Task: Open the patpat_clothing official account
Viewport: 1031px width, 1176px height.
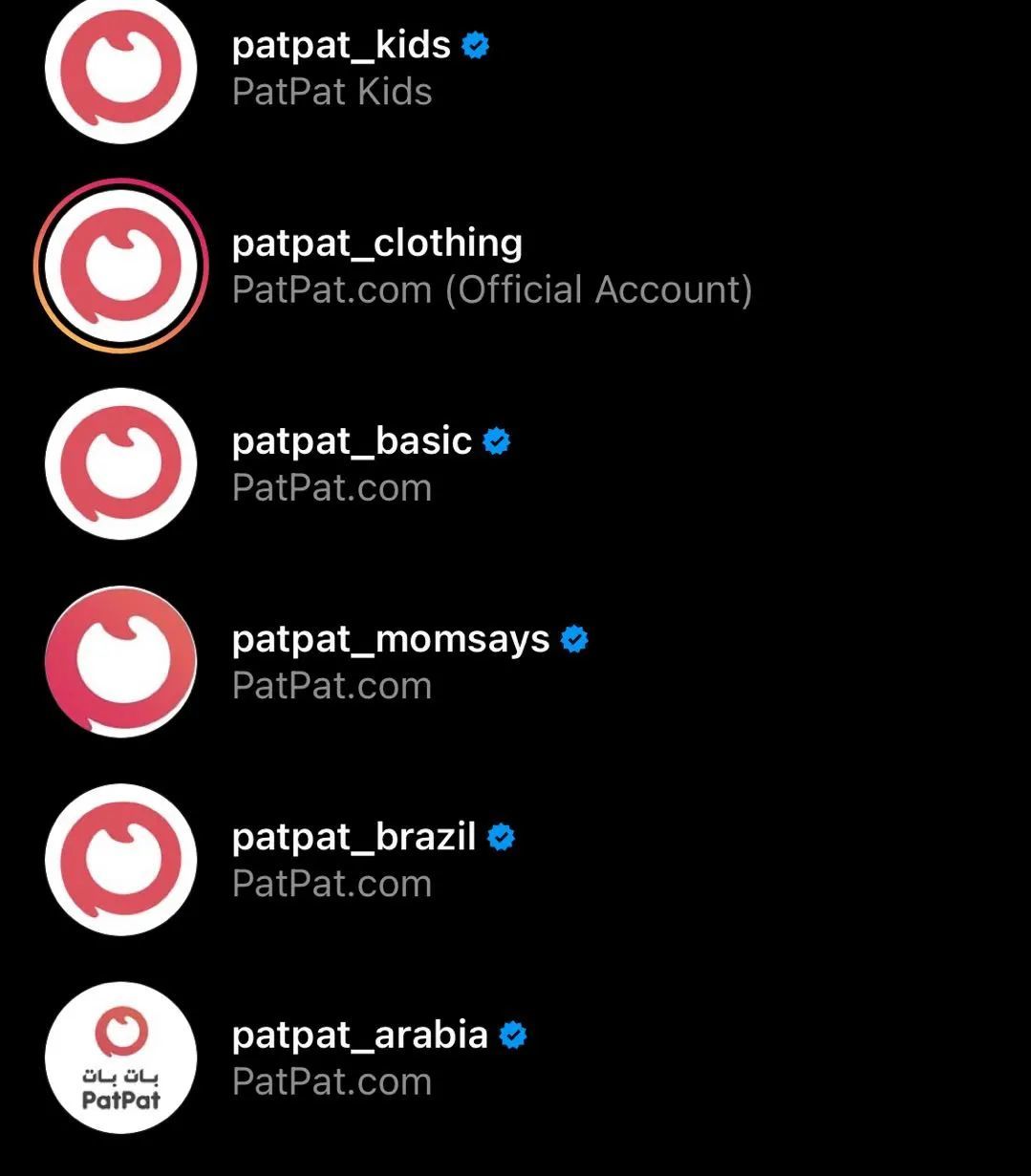Action: point(376,244)
